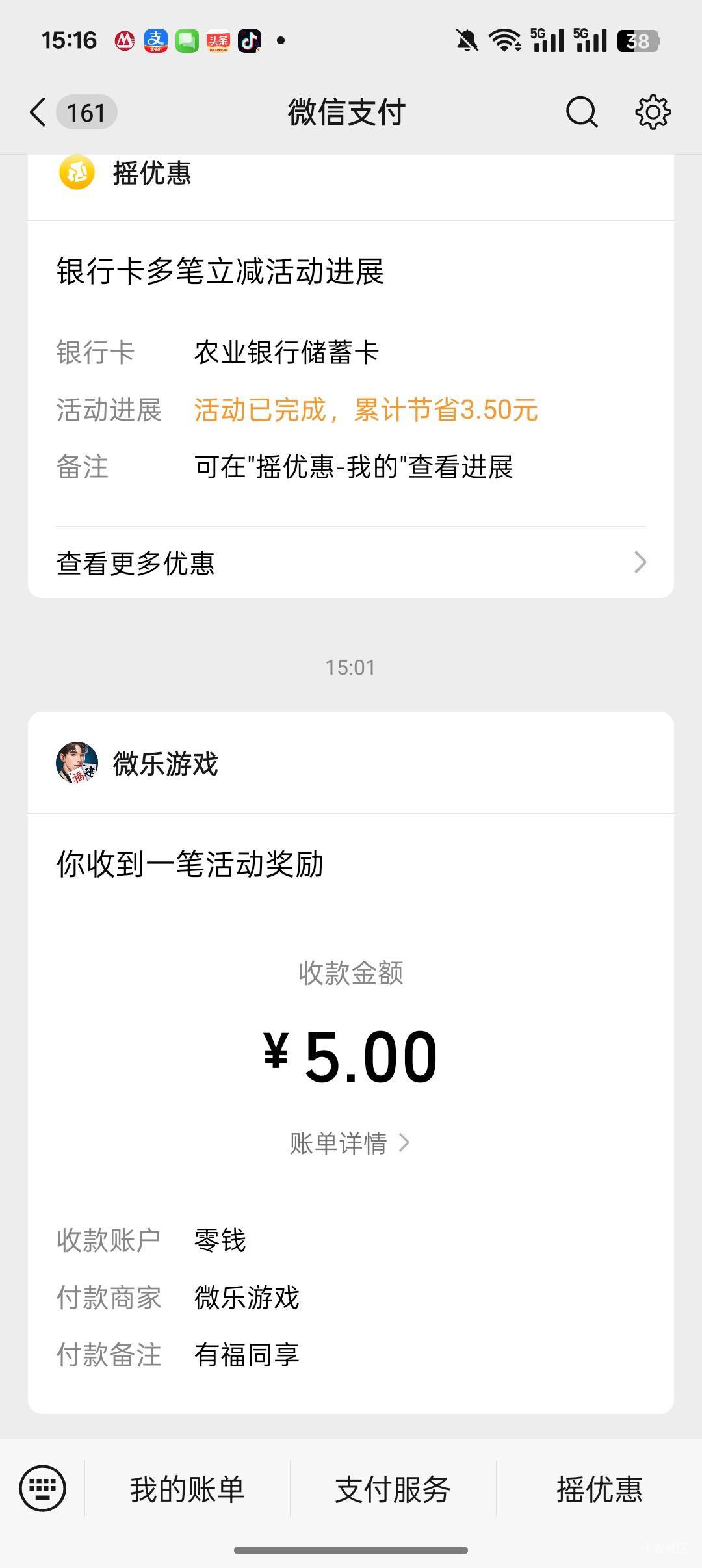Screen dimensions: 702x1568
Task: Open the settings gear
Action: click(653, 112)
